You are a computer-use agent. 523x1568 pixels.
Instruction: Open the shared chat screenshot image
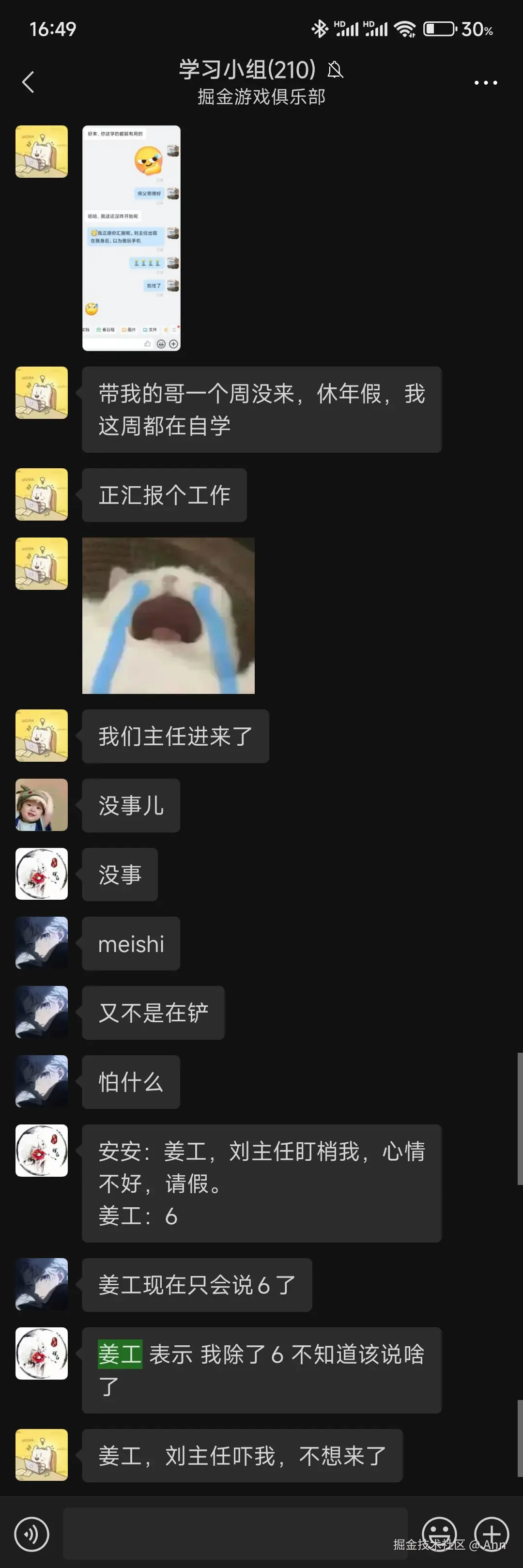point(131,238)
